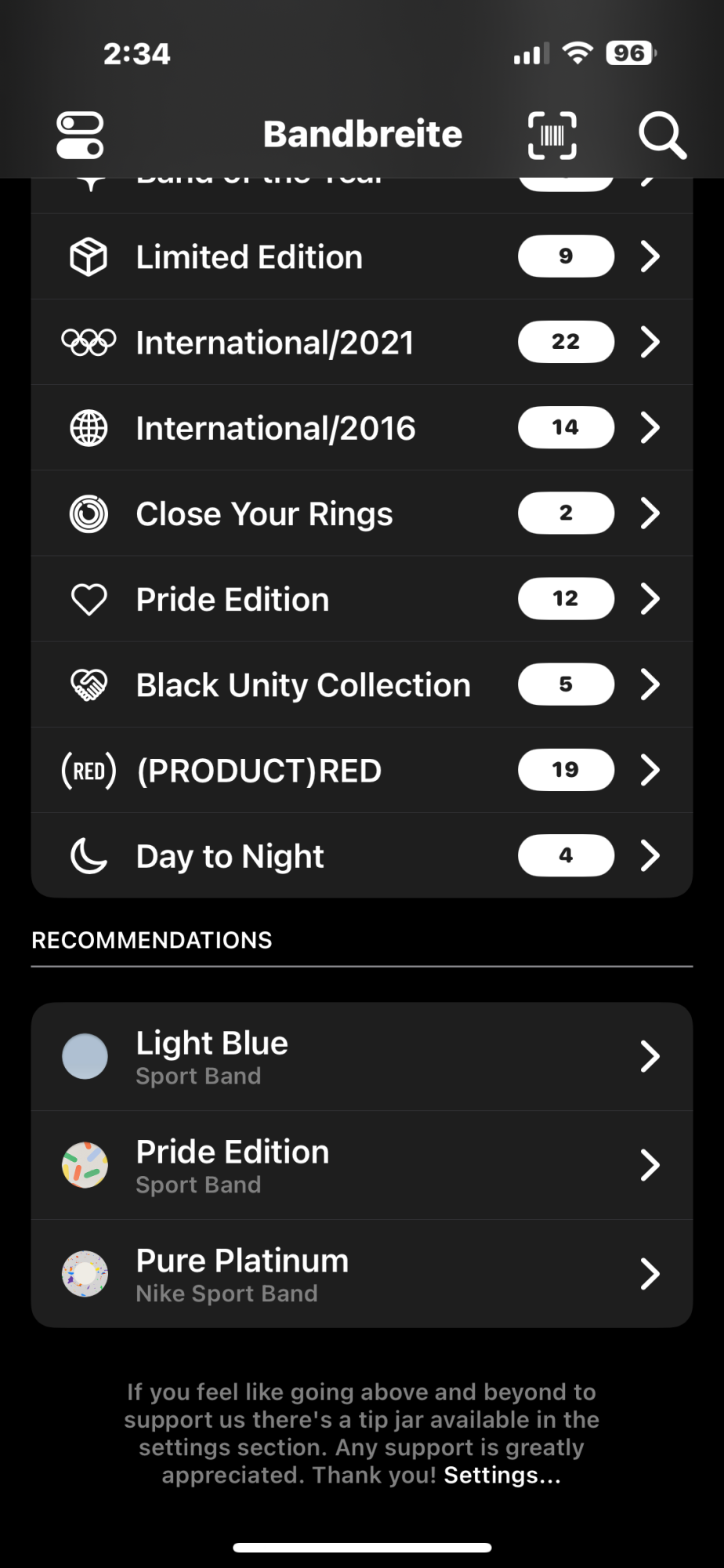
Task: Open International/2016 bands
Action: (x=361, y=428)
